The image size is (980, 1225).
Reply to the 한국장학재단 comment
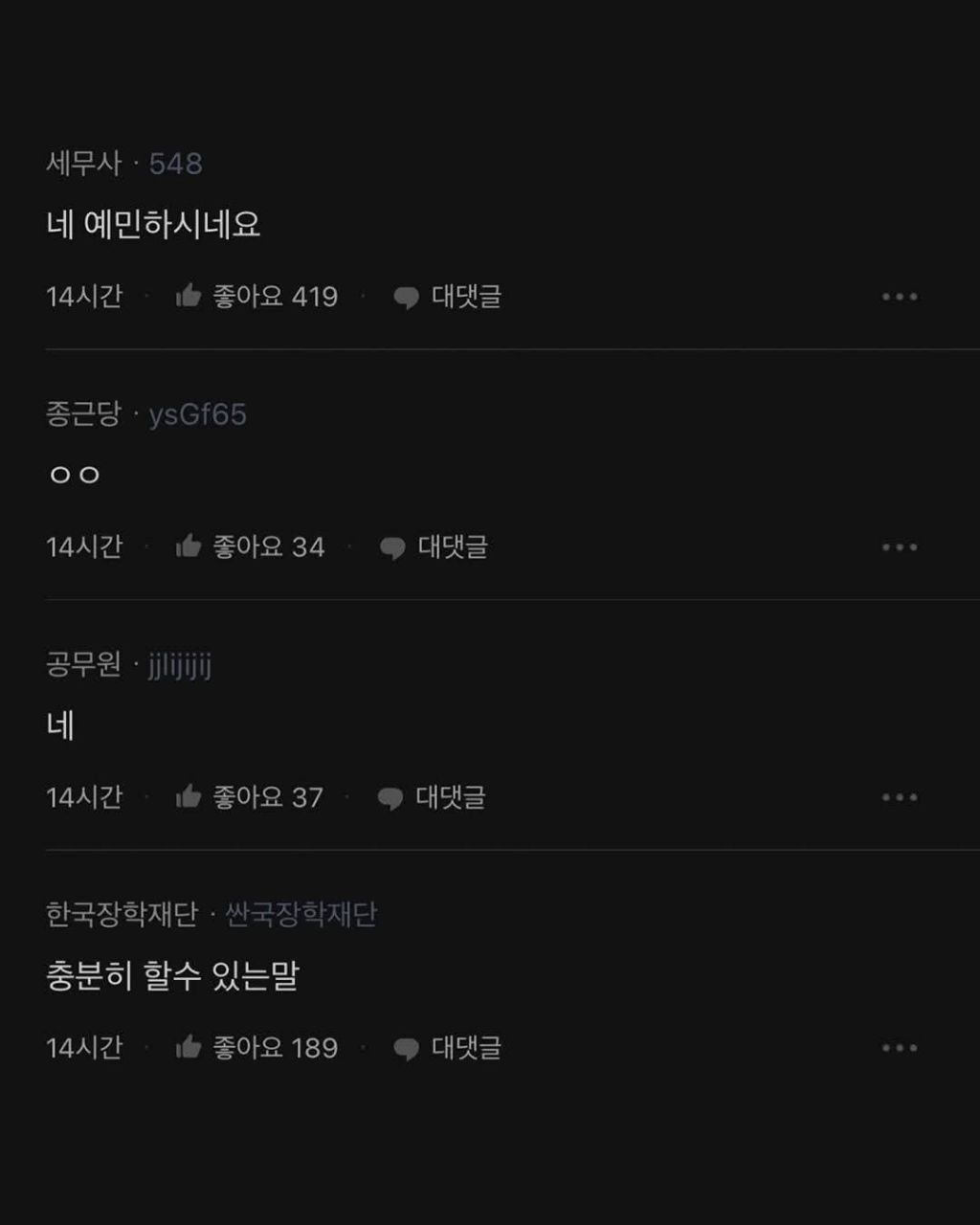[x=448, y=1048]
